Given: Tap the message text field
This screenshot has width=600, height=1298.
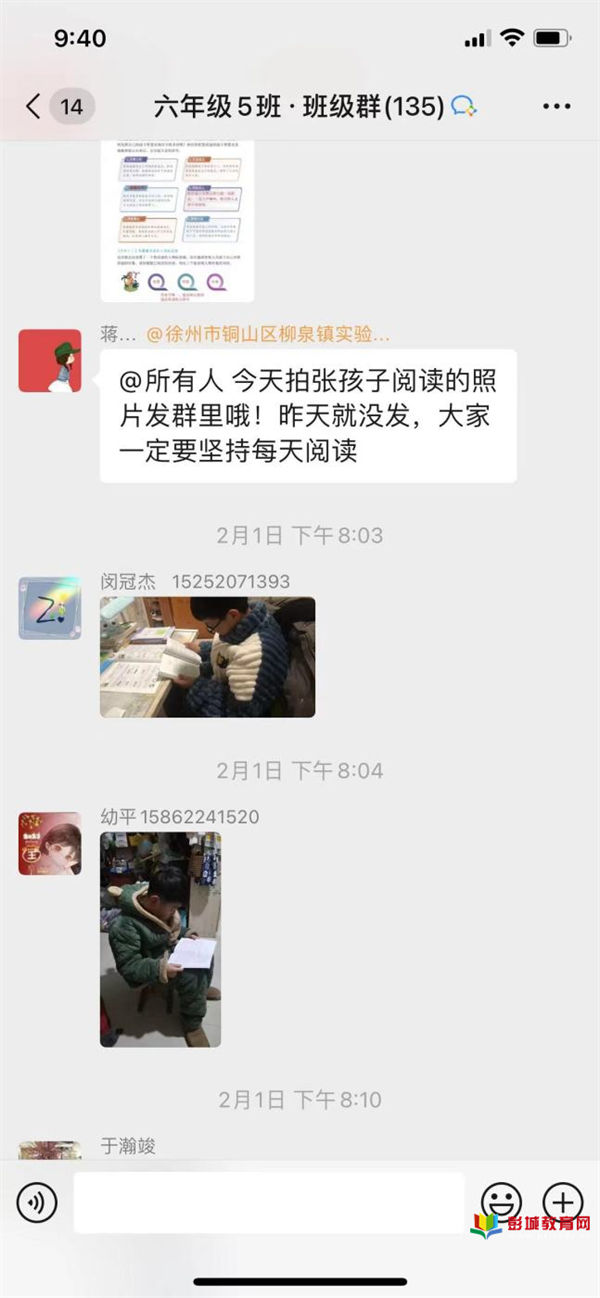Looking at the screenshot, I should pos(268,1202).
